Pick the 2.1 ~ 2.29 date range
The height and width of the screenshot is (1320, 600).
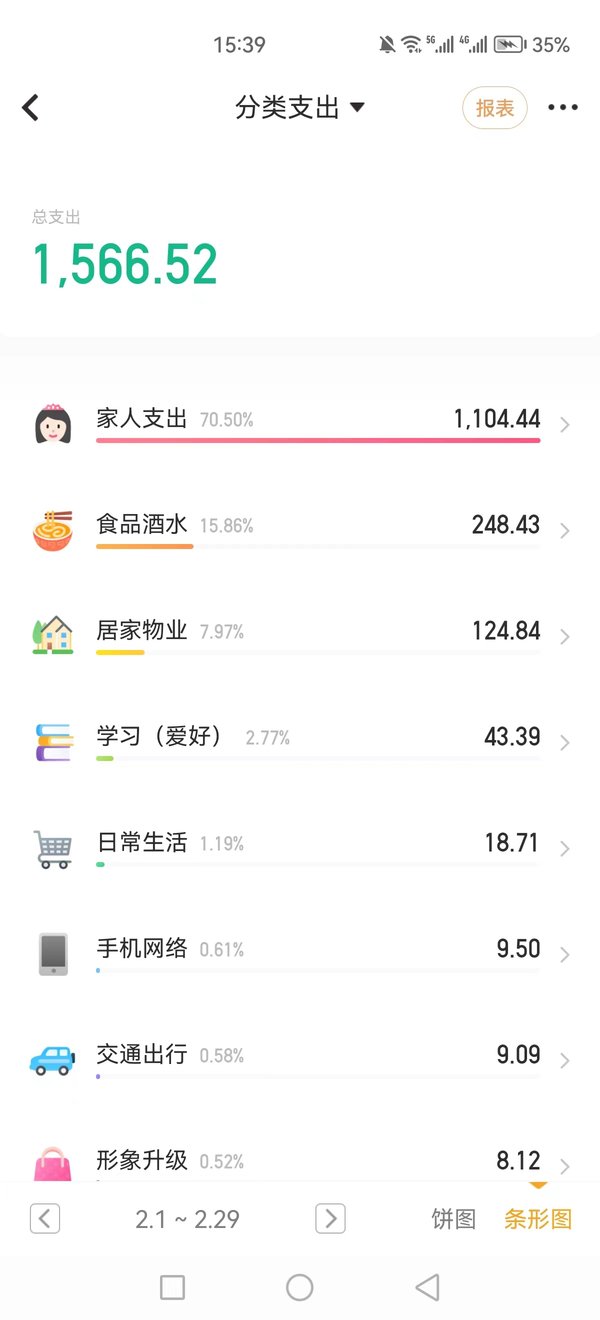187,1219
